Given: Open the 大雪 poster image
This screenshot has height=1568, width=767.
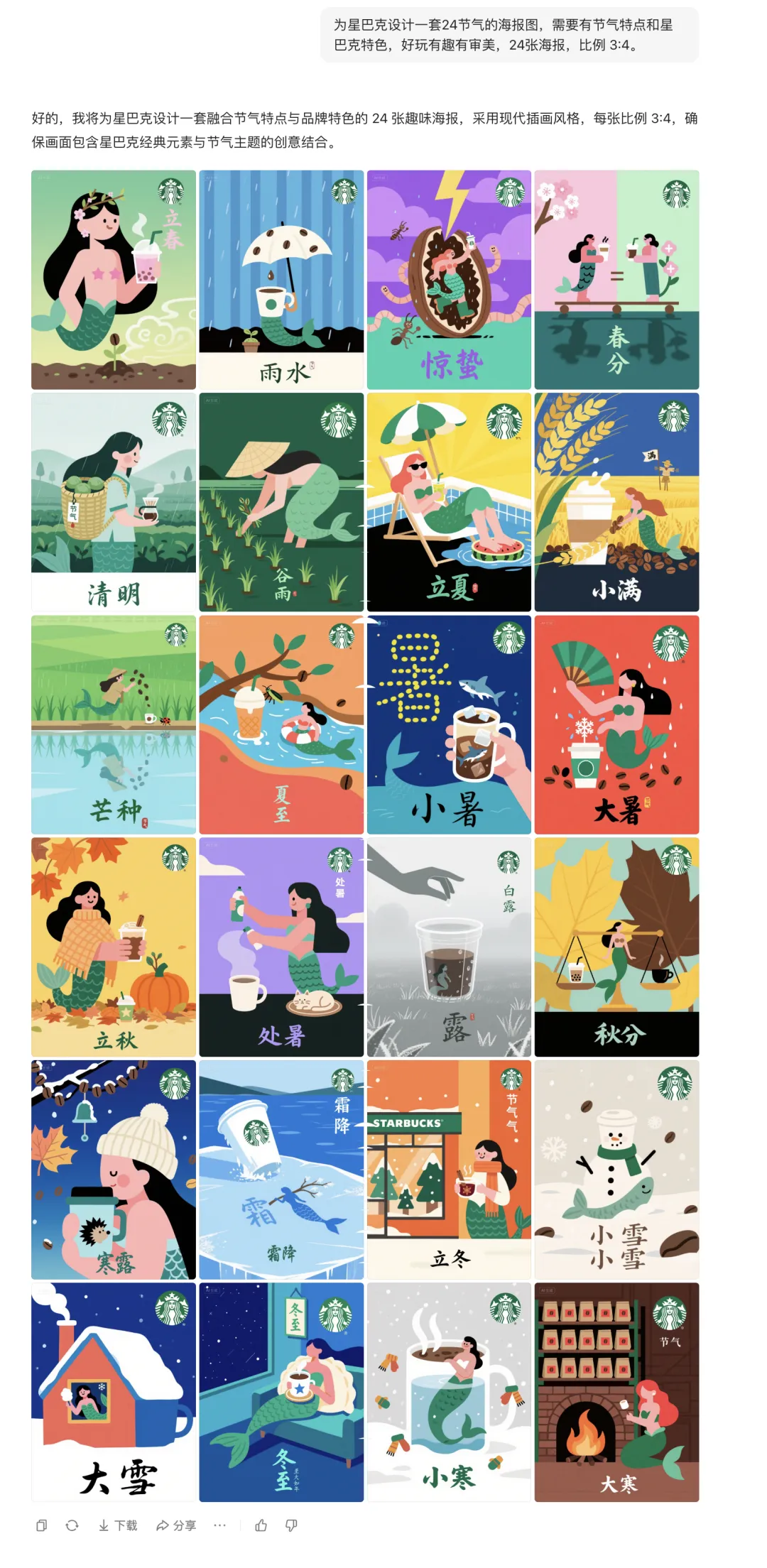Looking at the screenshot, I should [114, 1392].
